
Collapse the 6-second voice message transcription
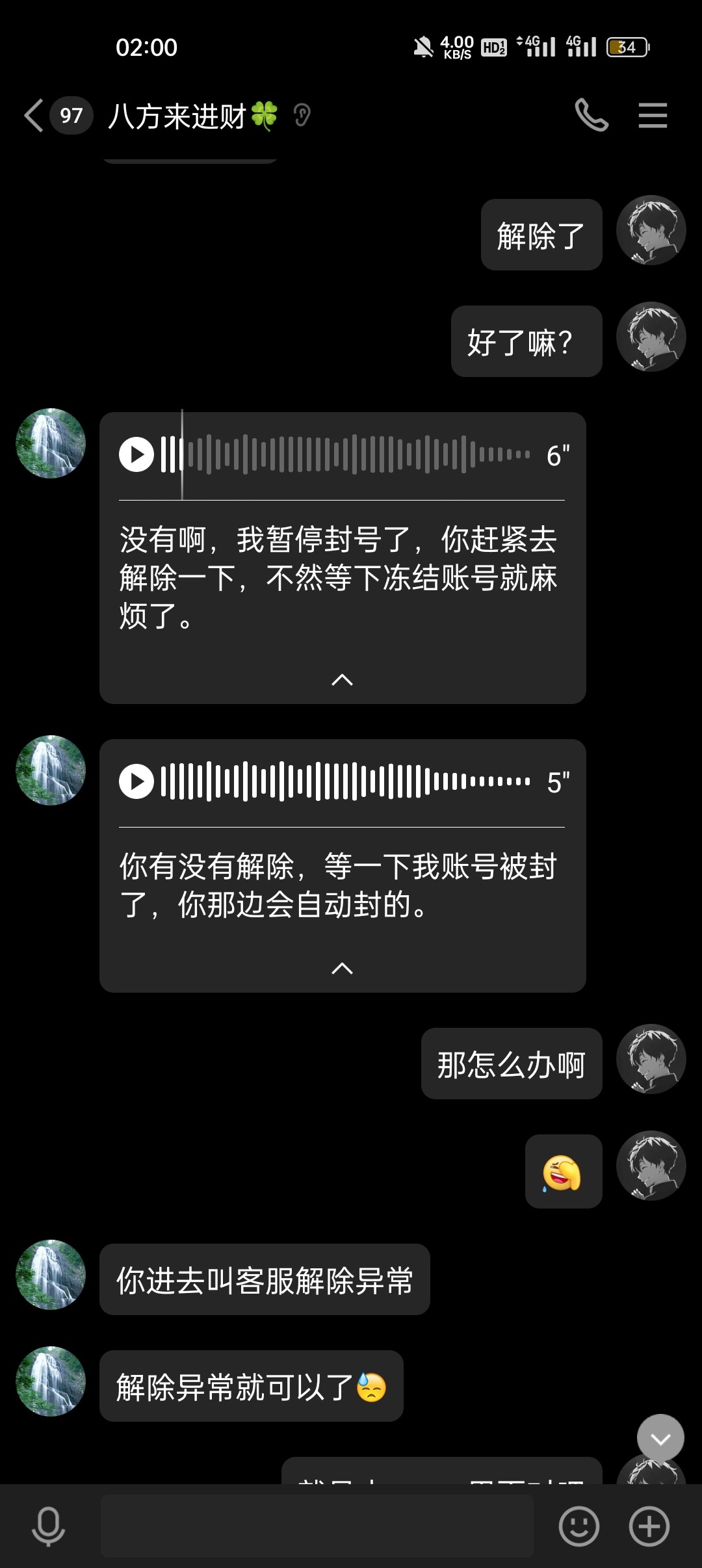[x=341, y=680]
